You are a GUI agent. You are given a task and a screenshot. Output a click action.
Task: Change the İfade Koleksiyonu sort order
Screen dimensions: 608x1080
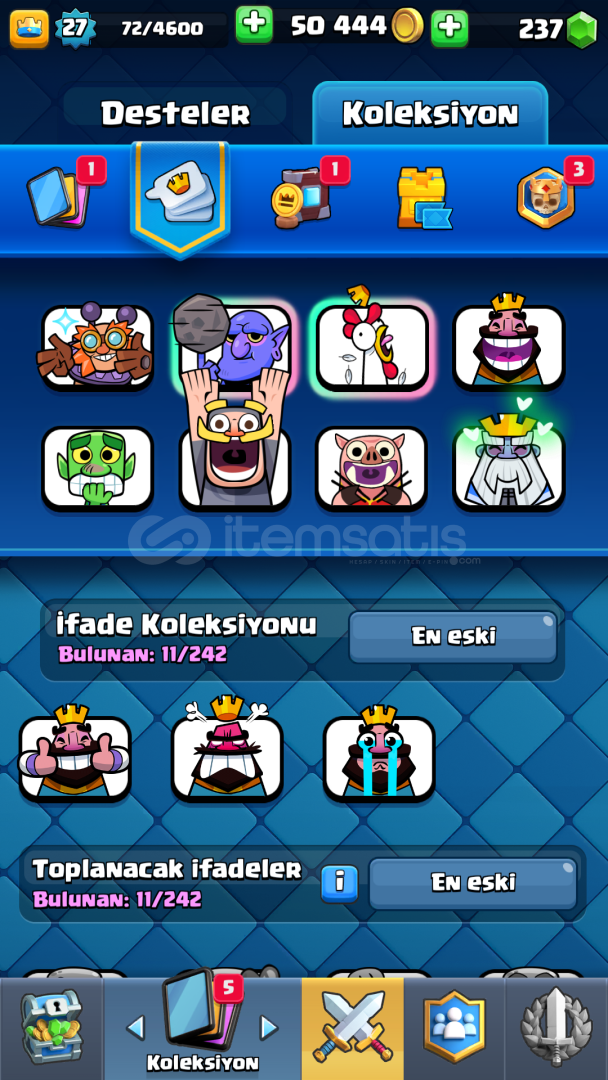pos(453,636)
